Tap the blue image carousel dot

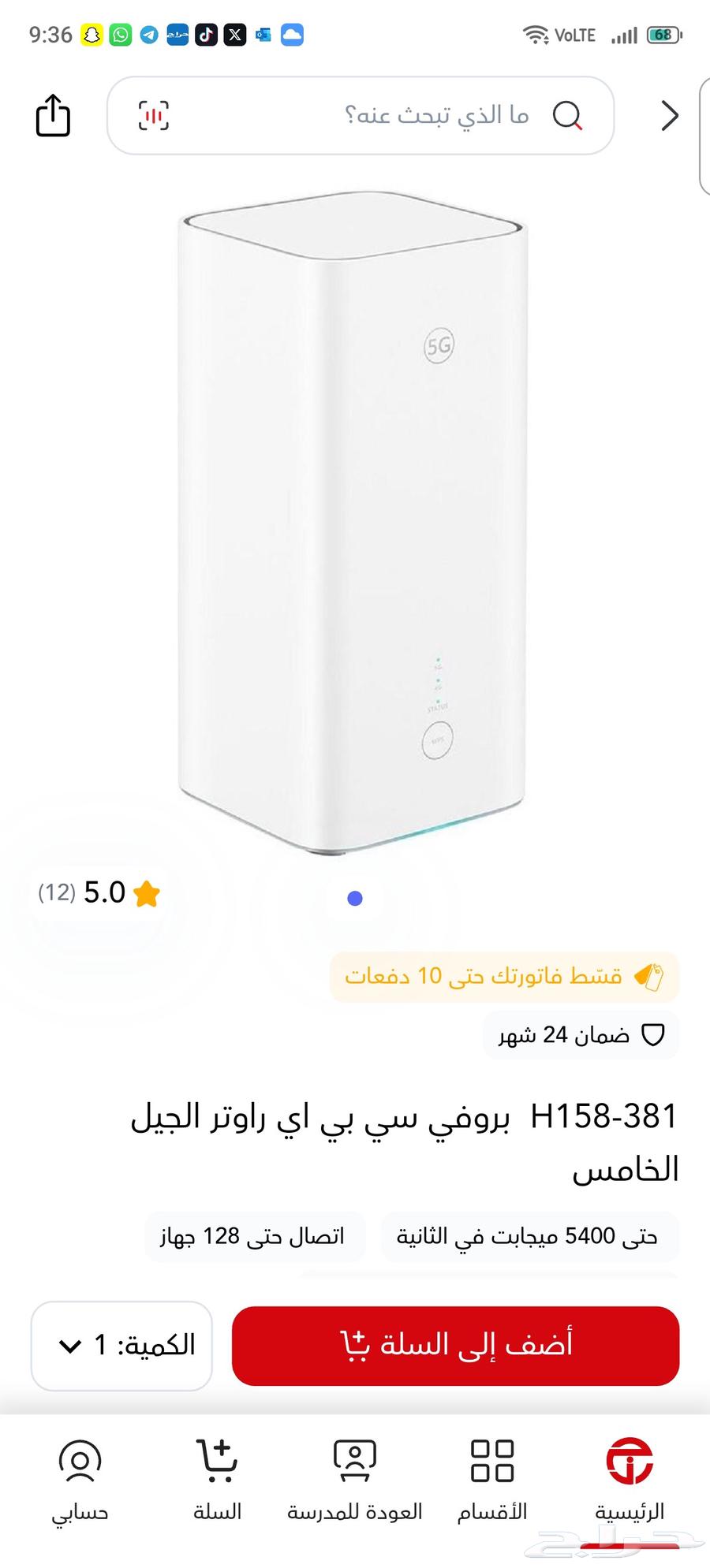(x=355, y=898)
